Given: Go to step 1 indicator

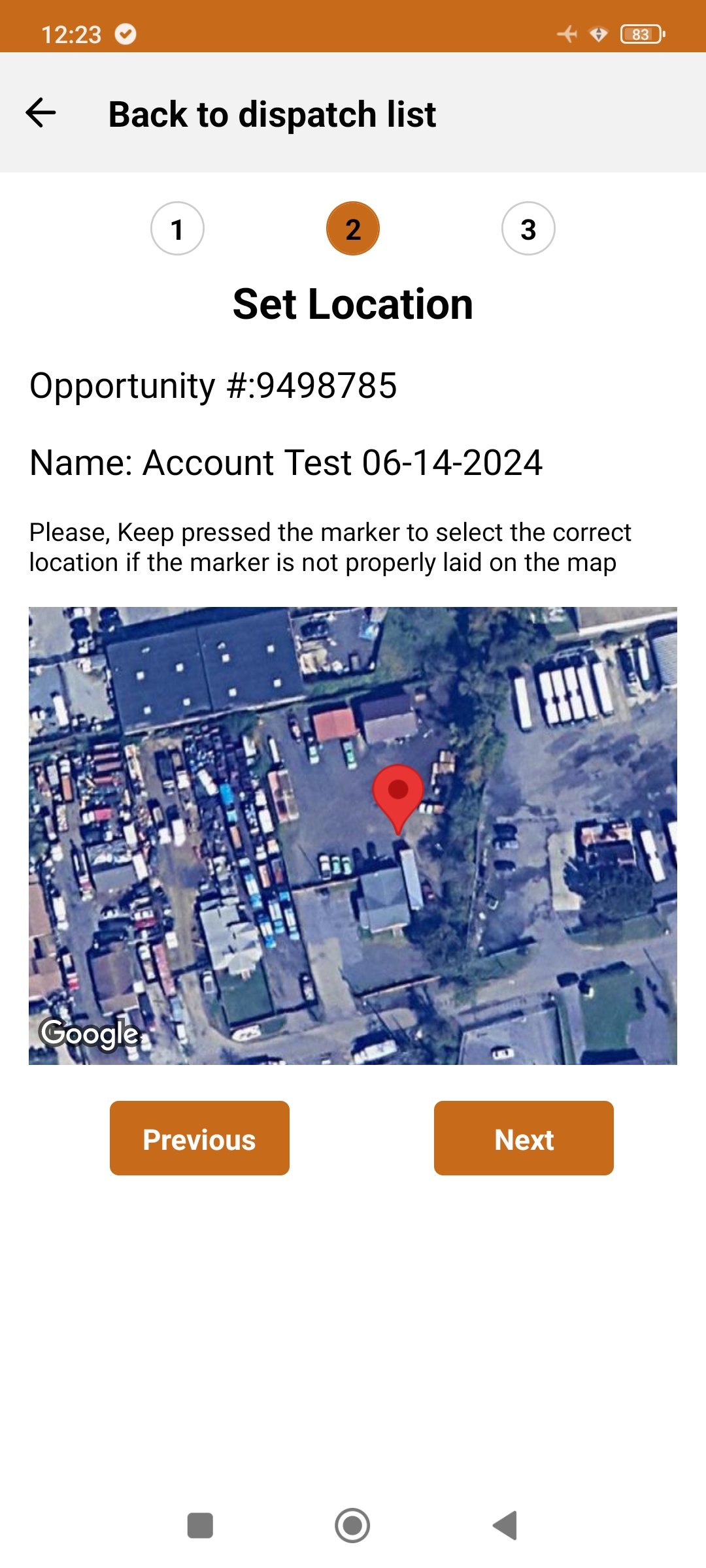Looking at the screenshot, I should [x=177, y=229].
